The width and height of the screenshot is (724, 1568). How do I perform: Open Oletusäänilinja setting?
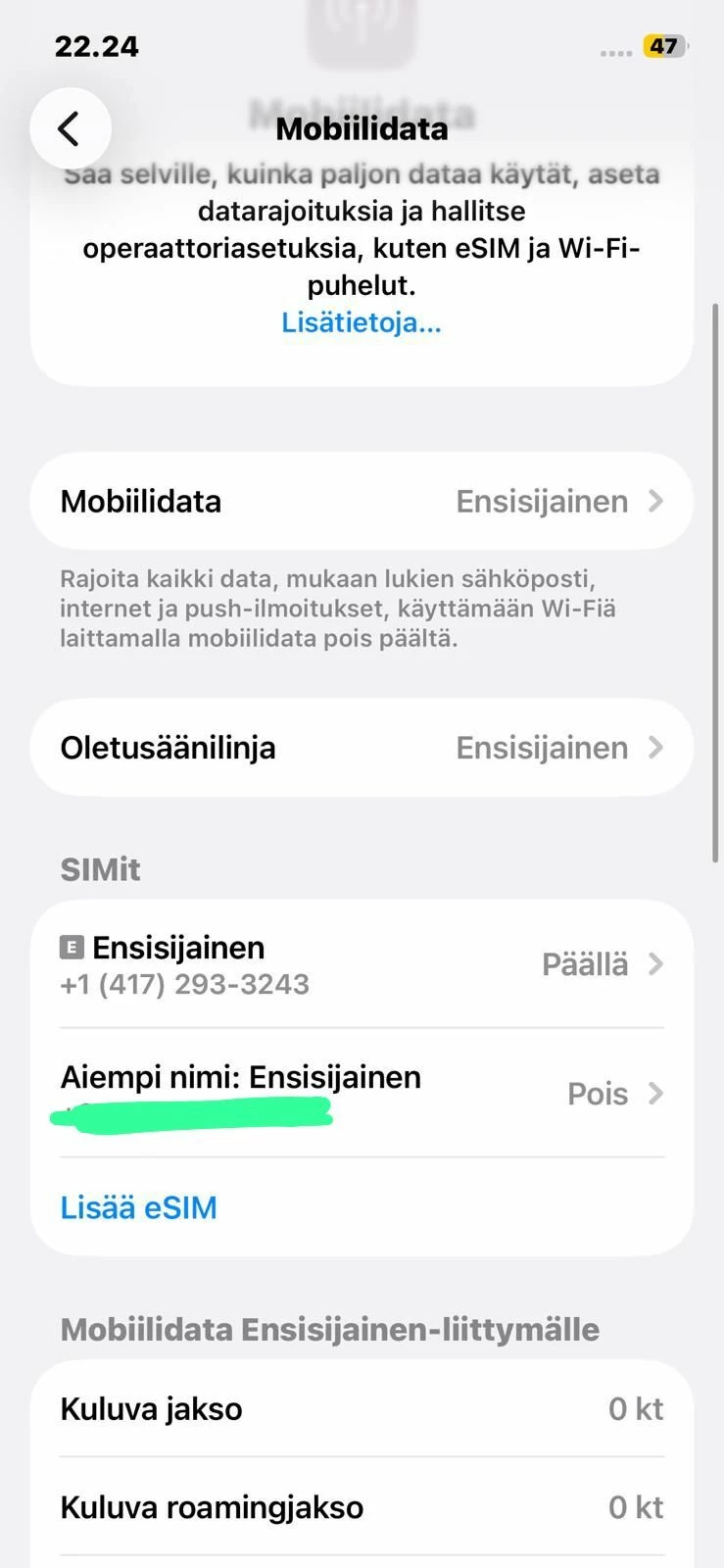(362, 748)
